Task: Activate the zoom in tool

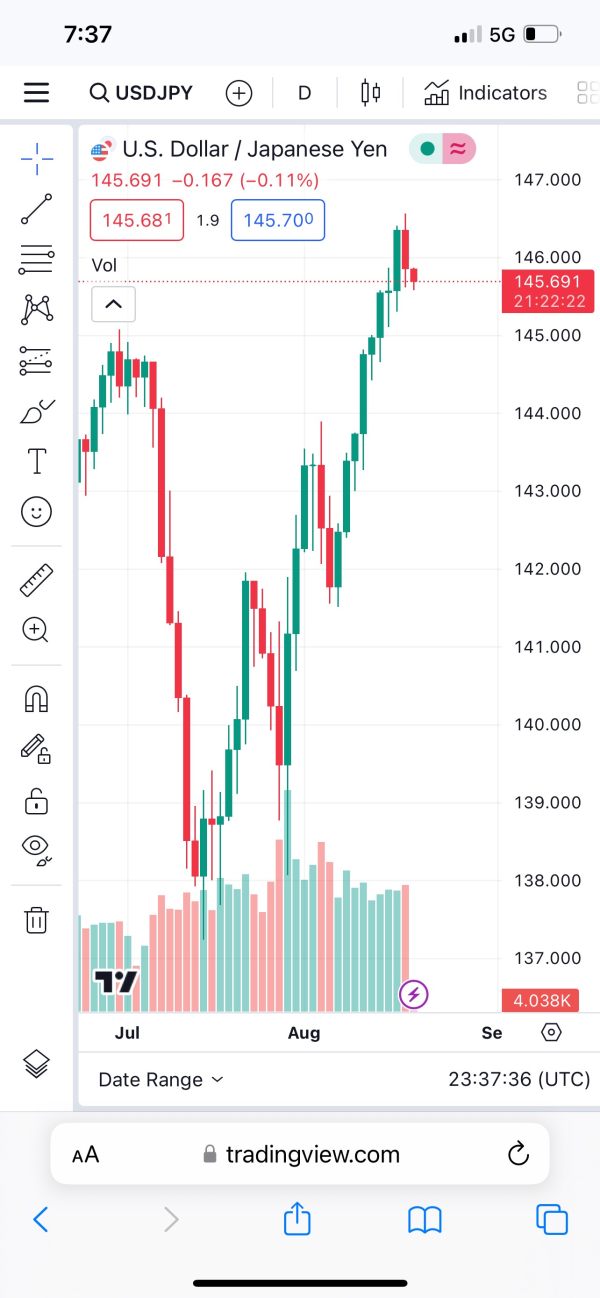Action: (36, 629)
